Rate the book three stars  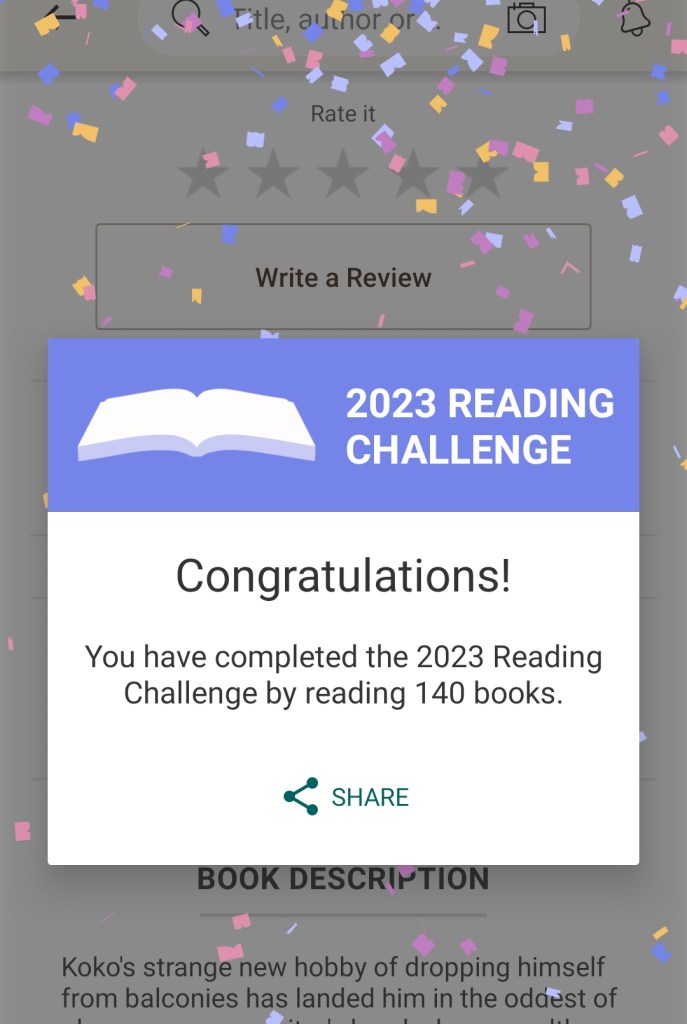pyautogui.click(x=343, y=174)
